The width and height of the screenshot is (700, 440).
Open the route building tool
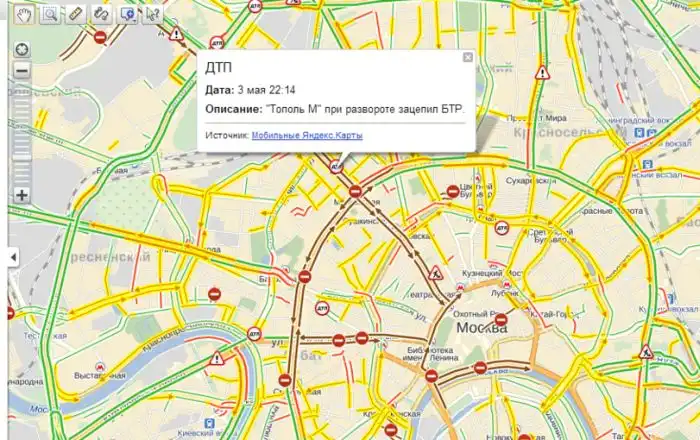(x=101, y=14)
